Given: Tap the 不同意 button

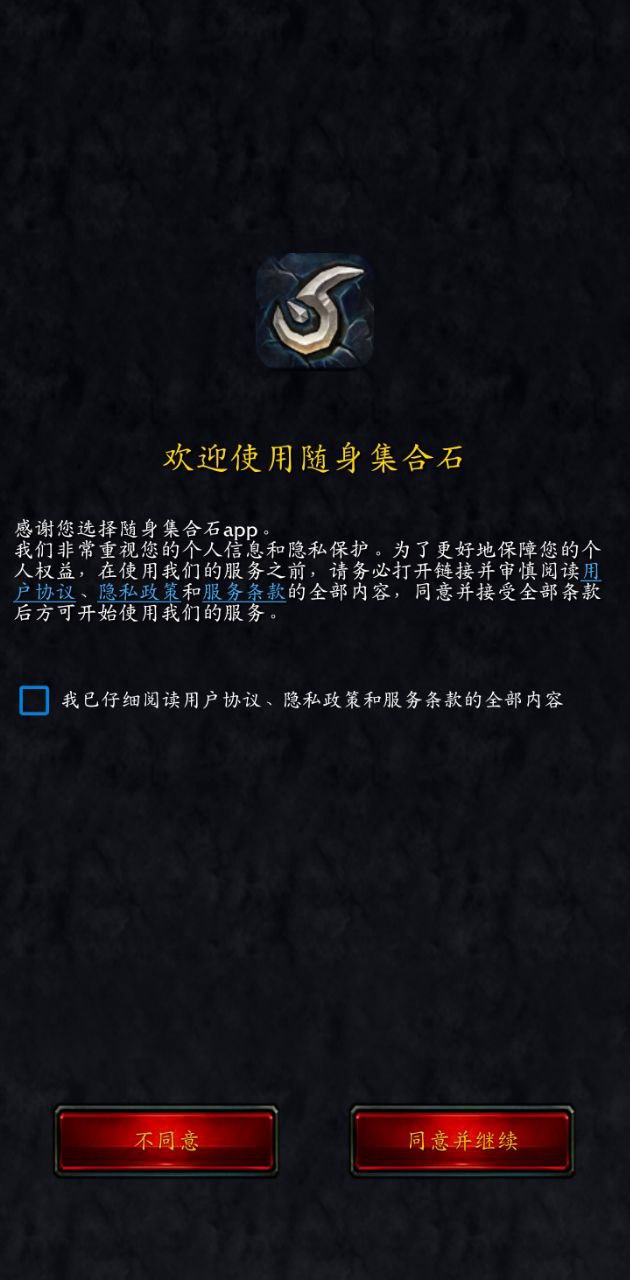Looking at the screenshot, I should point(166,1140).
